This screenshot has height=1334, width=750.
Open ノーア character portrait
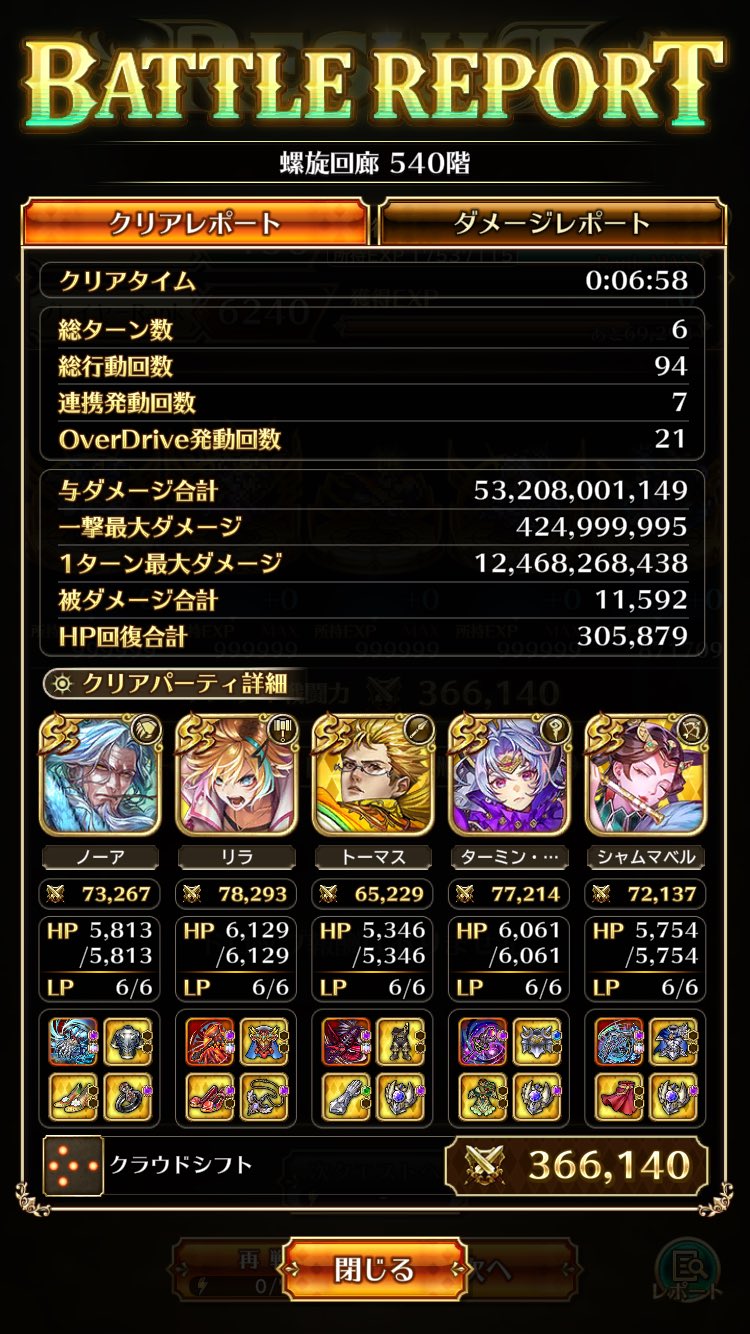coord(100,778)
